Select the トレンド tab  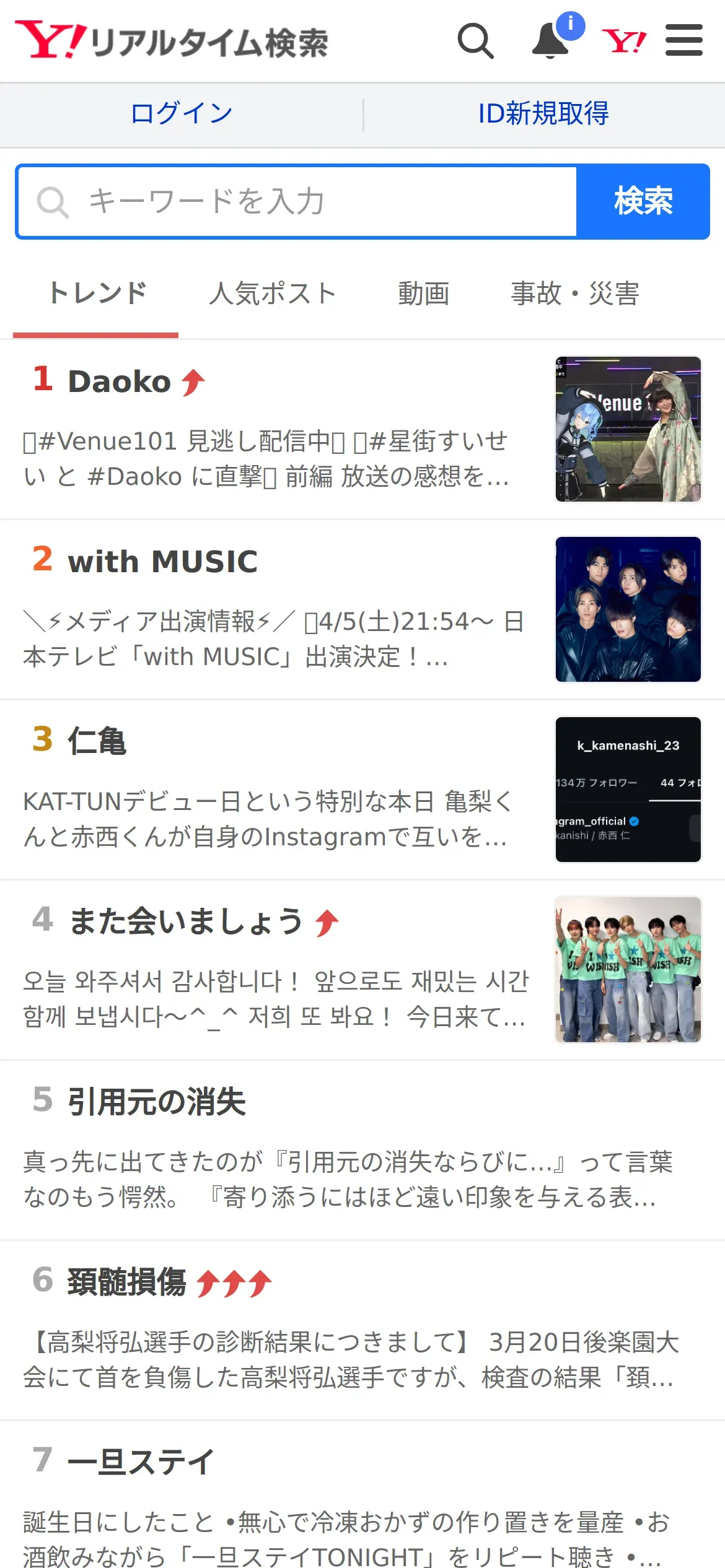click(96, 294)
